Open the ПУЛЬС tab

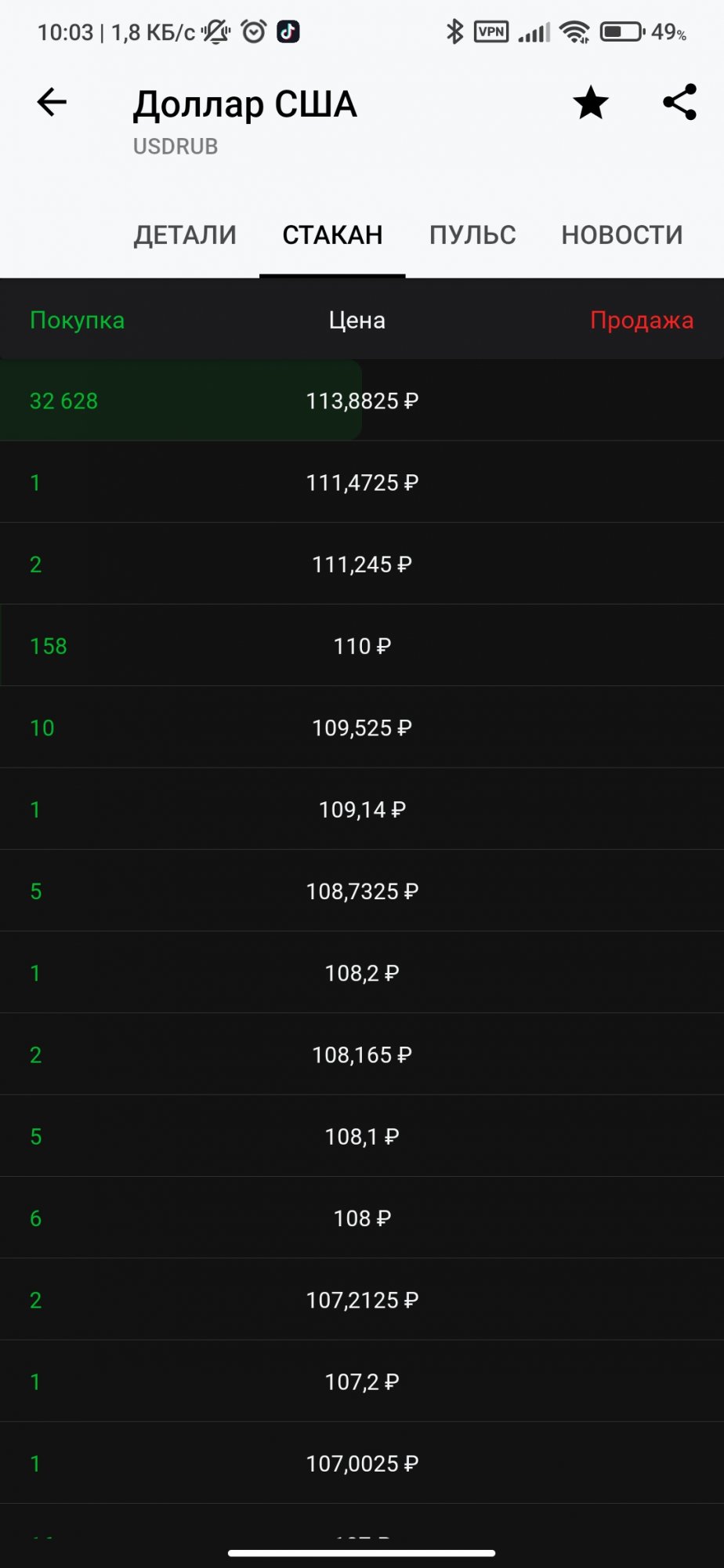[472, 234]
